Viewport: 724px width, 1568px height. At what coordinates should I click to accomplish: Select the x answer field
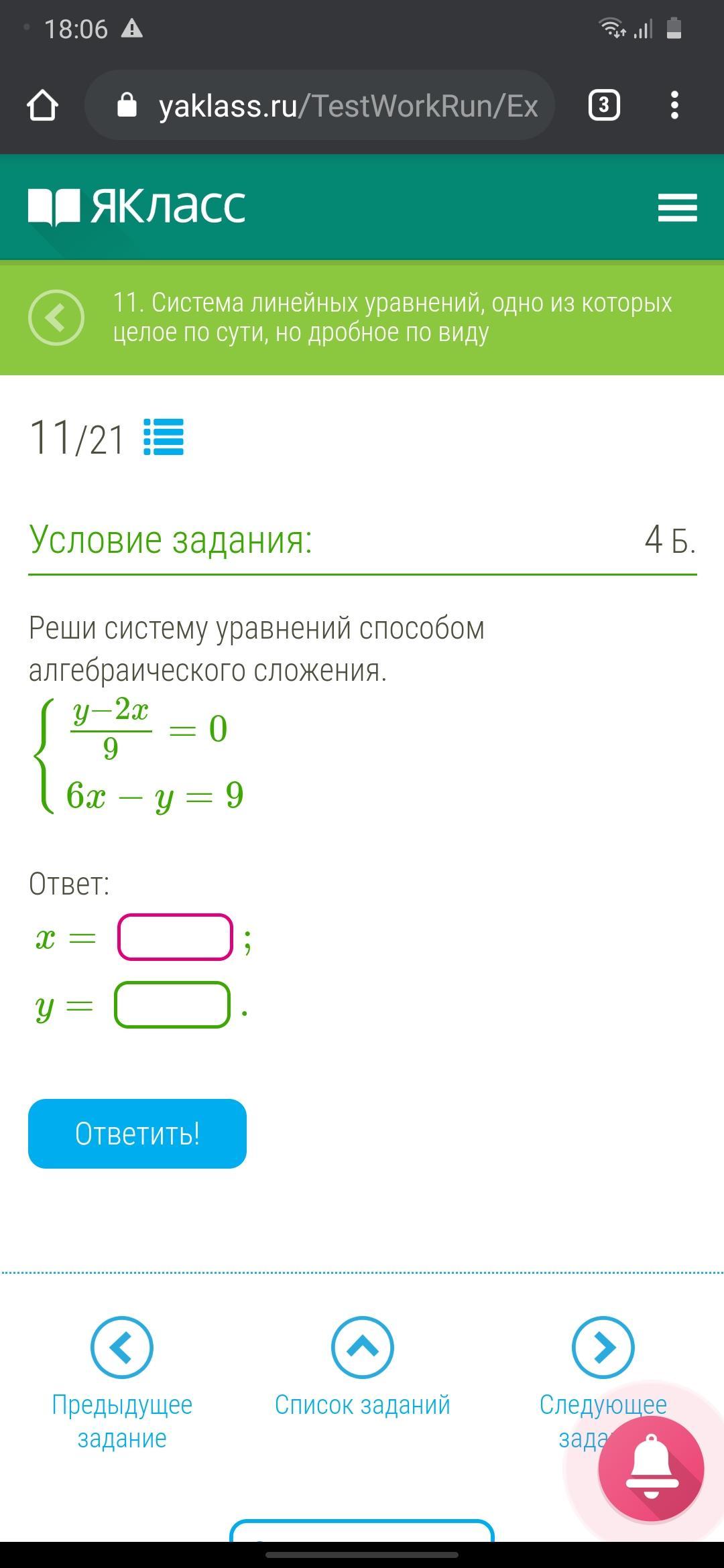(x=175, y=937)
